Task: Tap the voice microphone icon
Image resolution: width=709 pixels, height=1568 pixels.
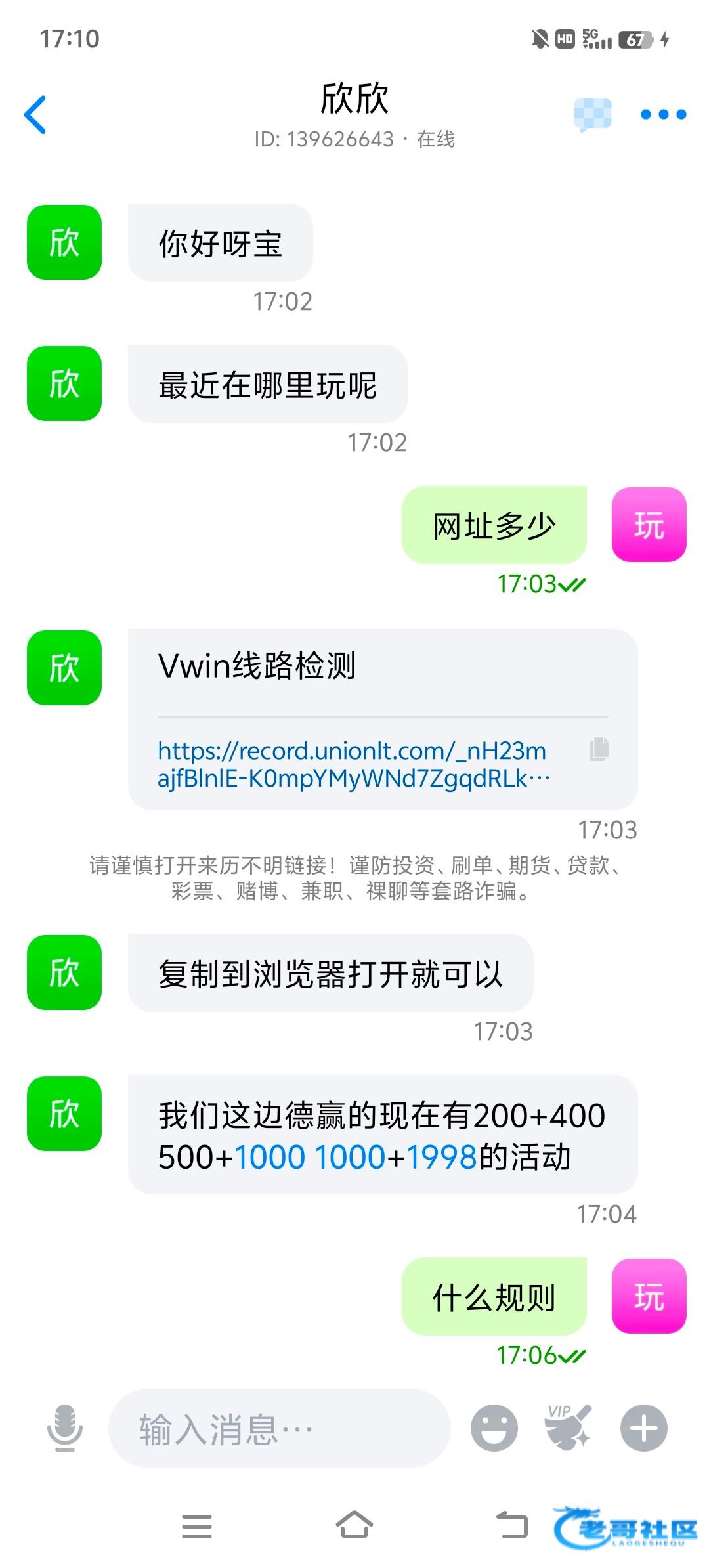Action: click(x=64, y=1428)
